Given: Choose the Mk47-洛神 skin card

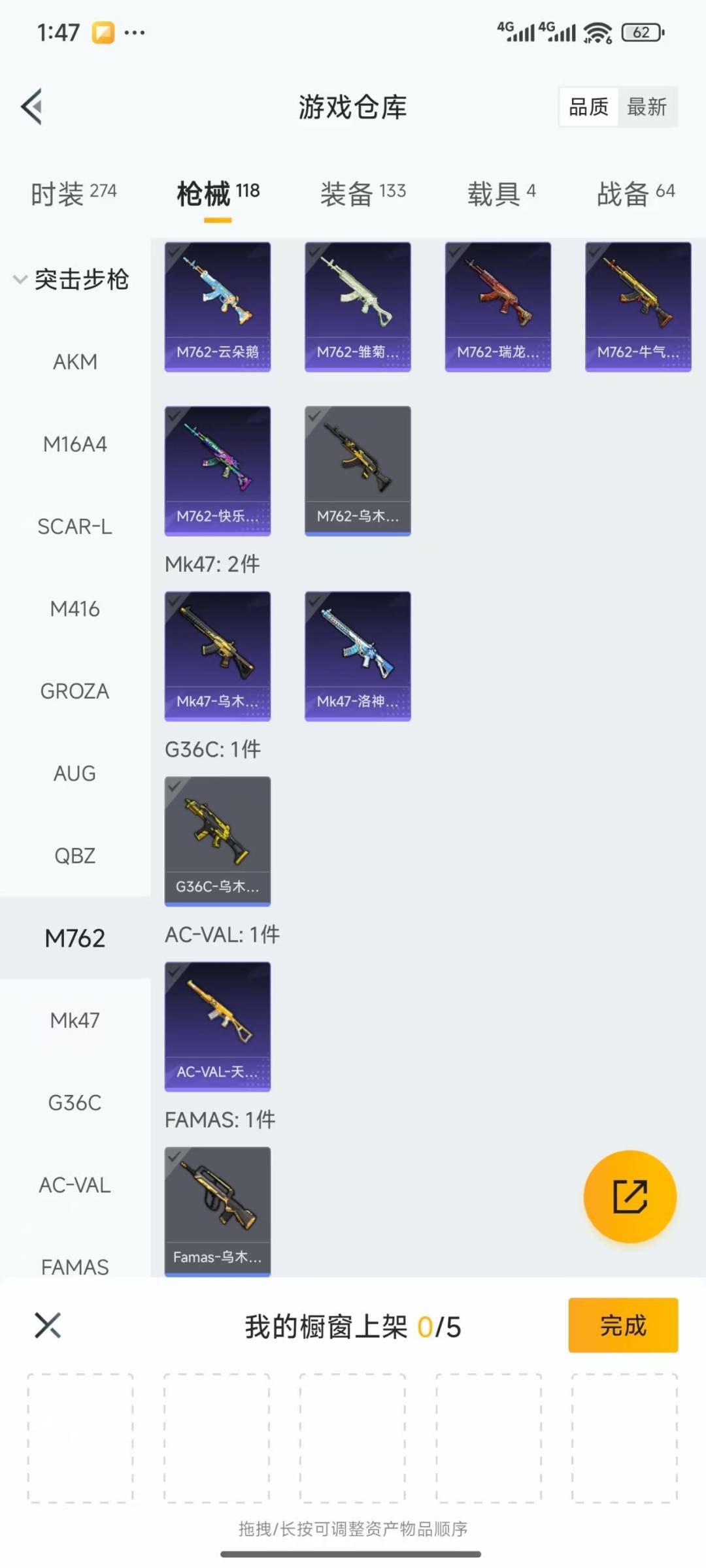Looking at the screenshot, I should tap(358, 656).
